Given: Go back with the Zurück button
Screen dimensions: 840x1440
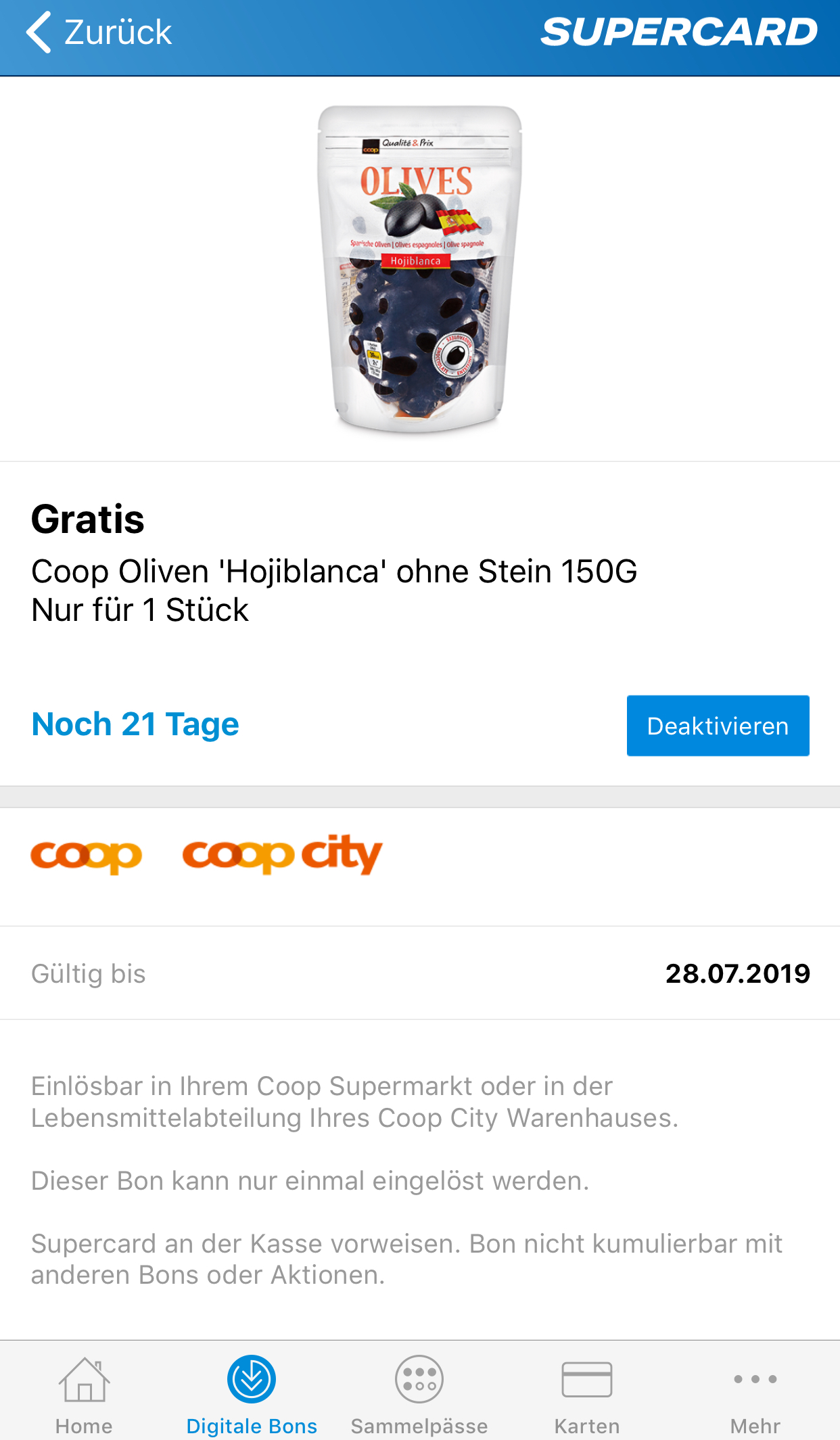Looking at the screenshot, I should [99, 32].
